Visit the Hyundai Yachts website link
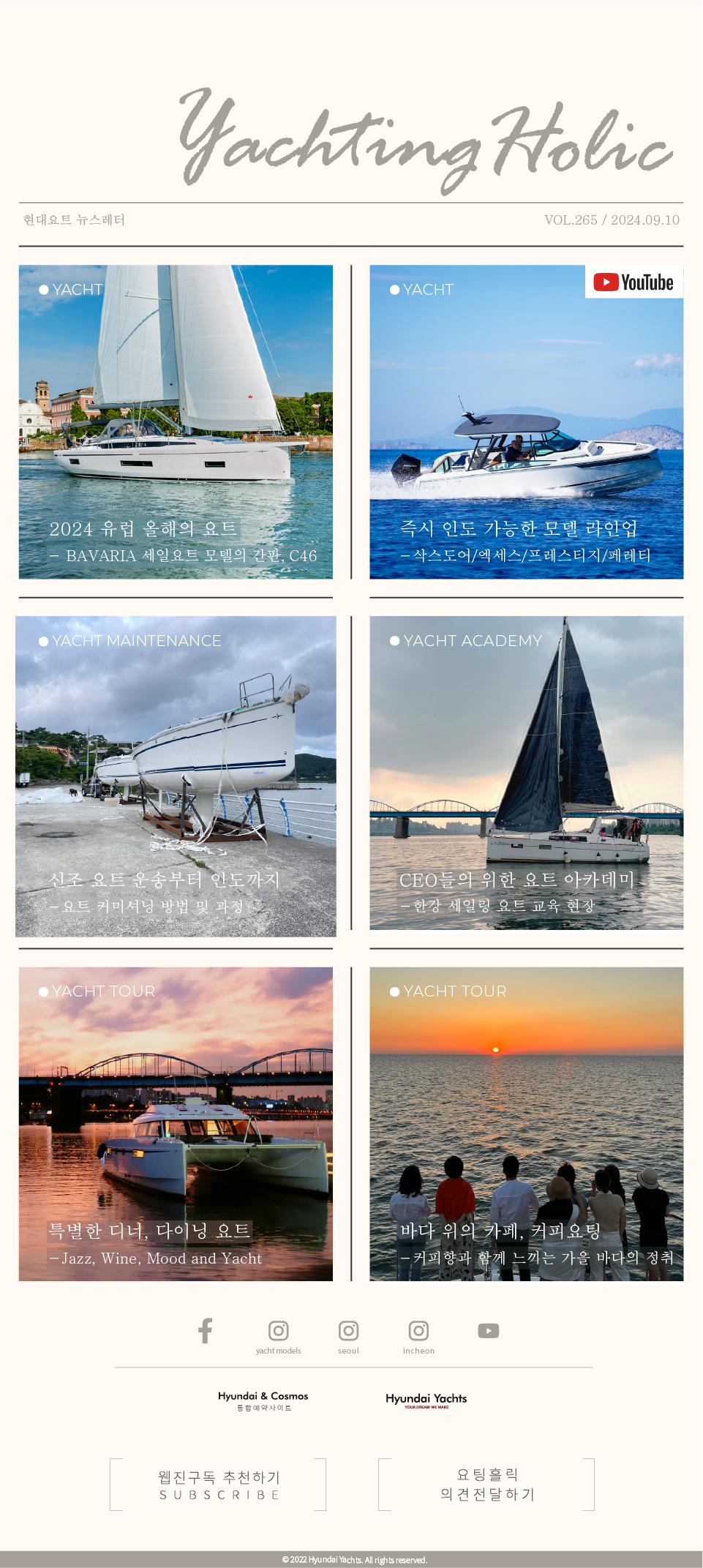This screenshot has width=703, height=1568. tap(426, 1400)
